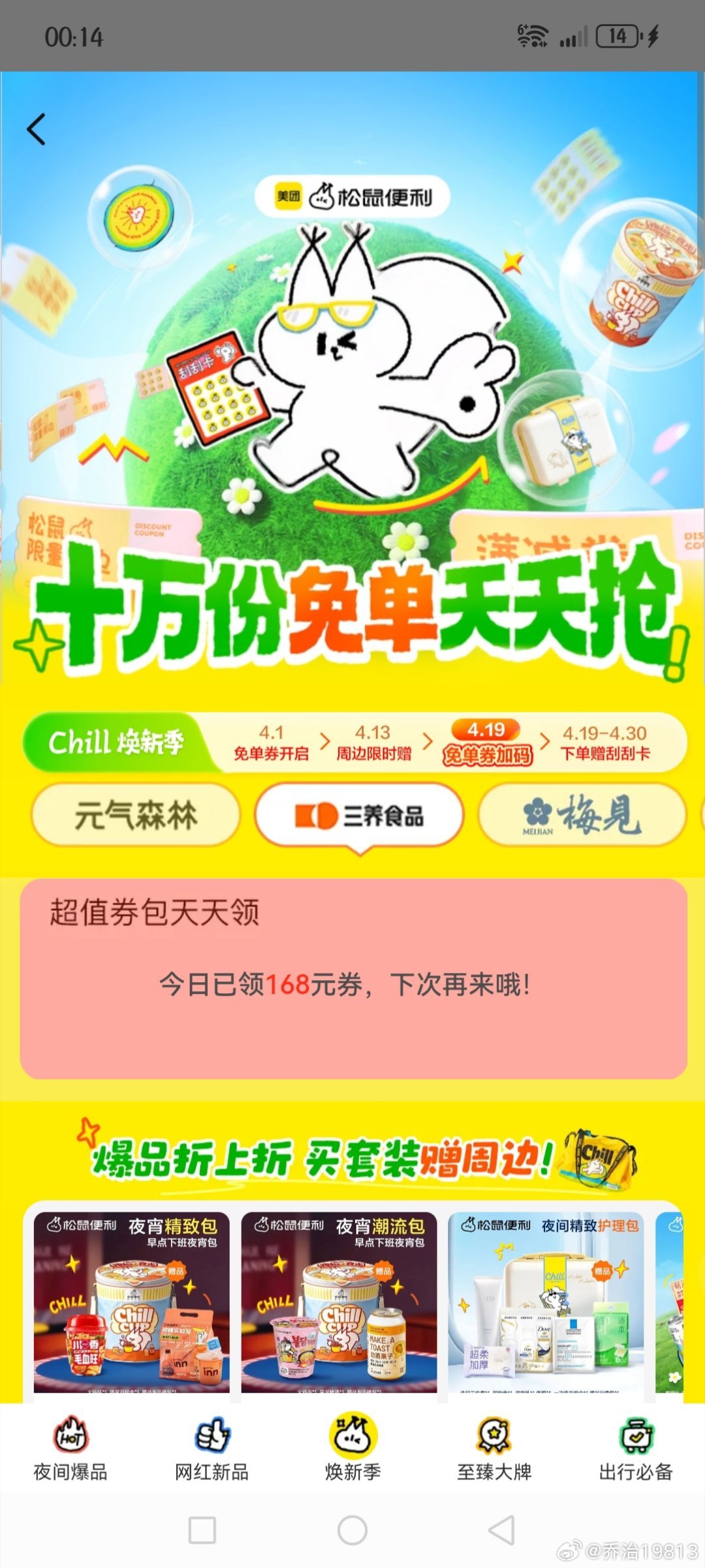Open the 夜间精致护理包 product card

click(546, 1302)
